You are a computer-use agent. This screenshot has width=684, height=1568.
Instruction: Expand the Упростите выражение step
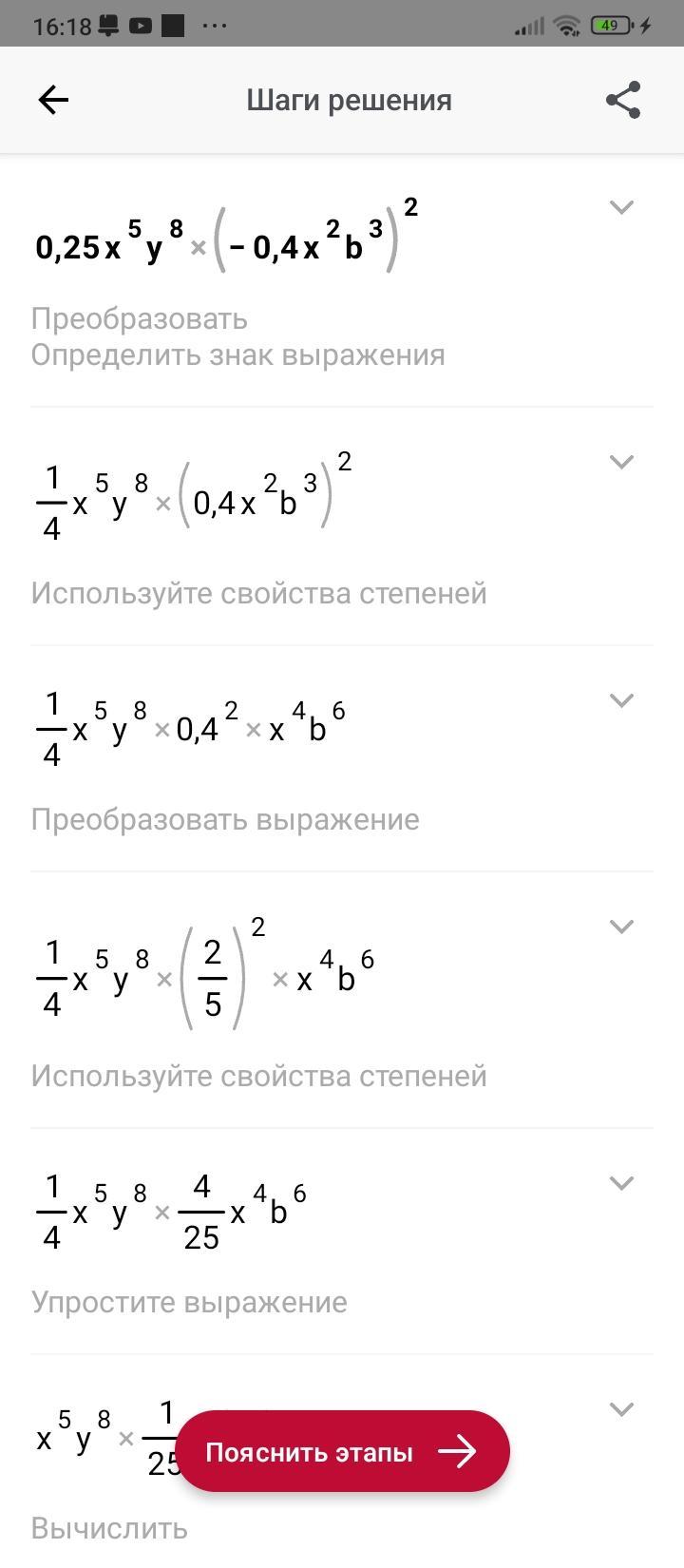click(x=621, y=1183)
